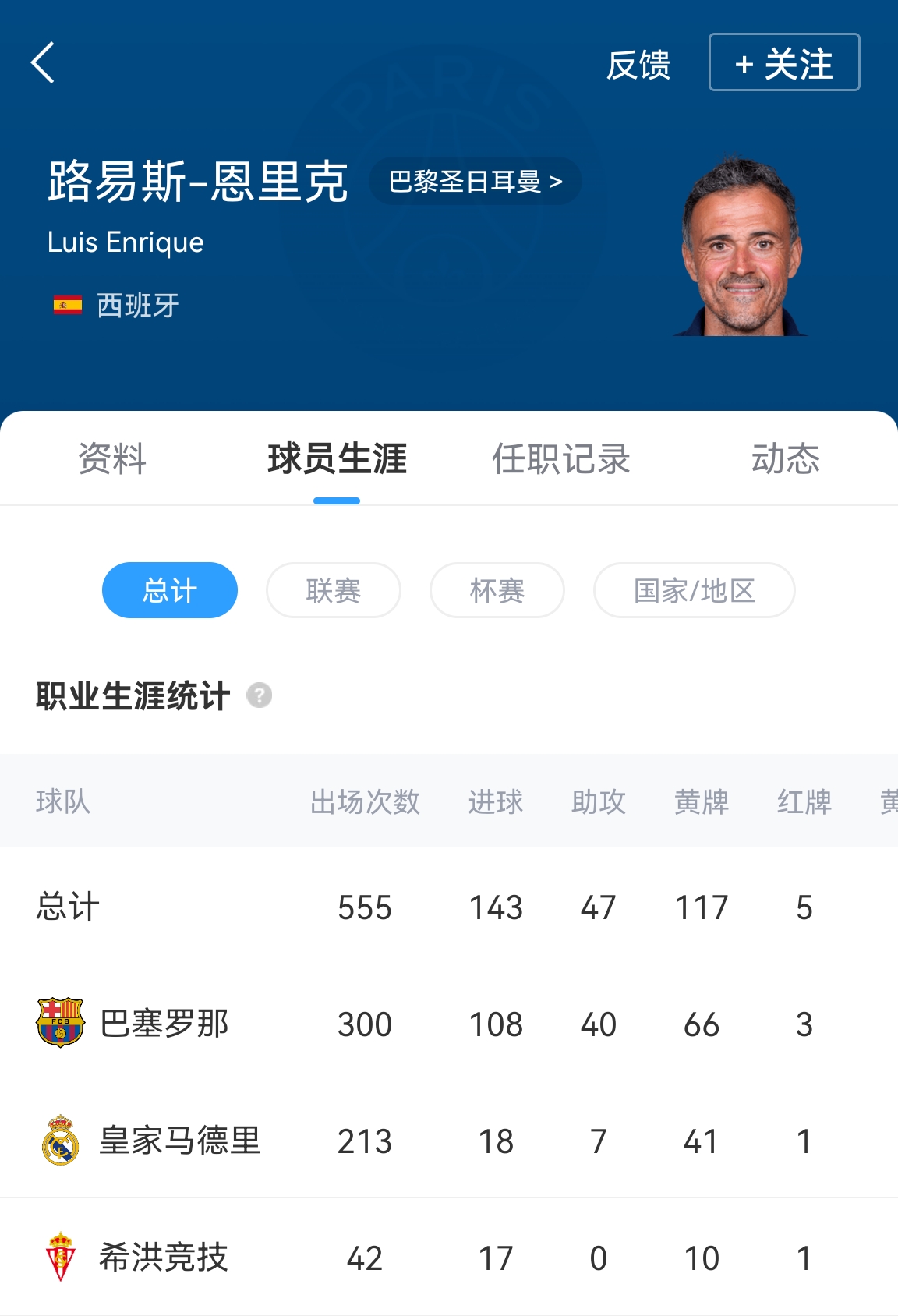Tap the help icon beside 职业生涯统计
This screenshot has width=898, height=1316.
click(259, 695)
